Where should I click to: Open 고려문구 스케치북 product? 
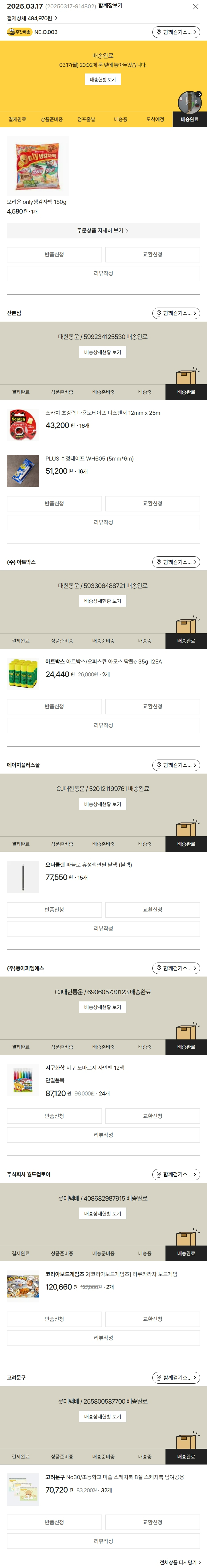[115, 1477]
